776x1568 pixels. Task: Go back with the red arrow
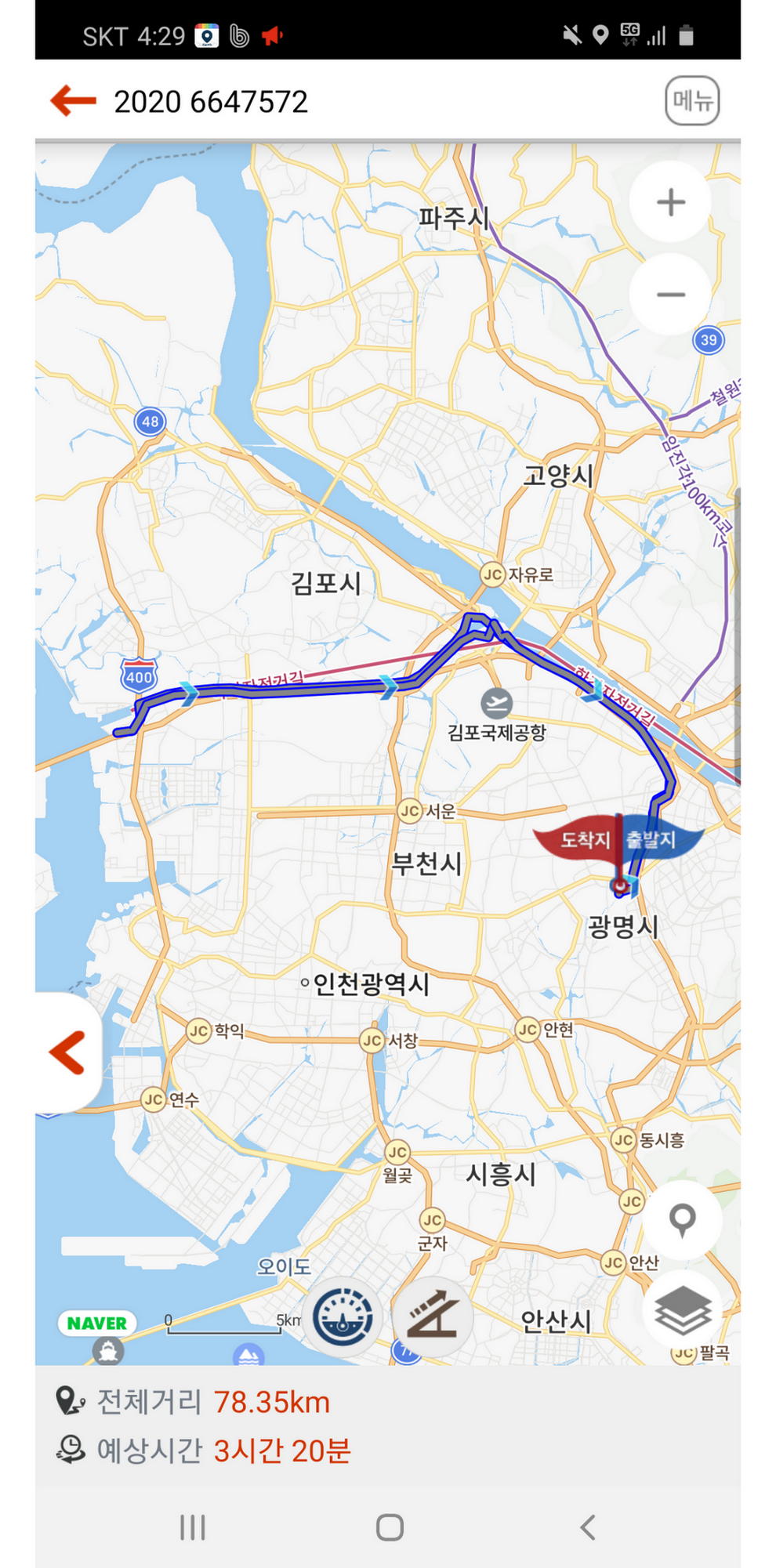tap(73, 101)
